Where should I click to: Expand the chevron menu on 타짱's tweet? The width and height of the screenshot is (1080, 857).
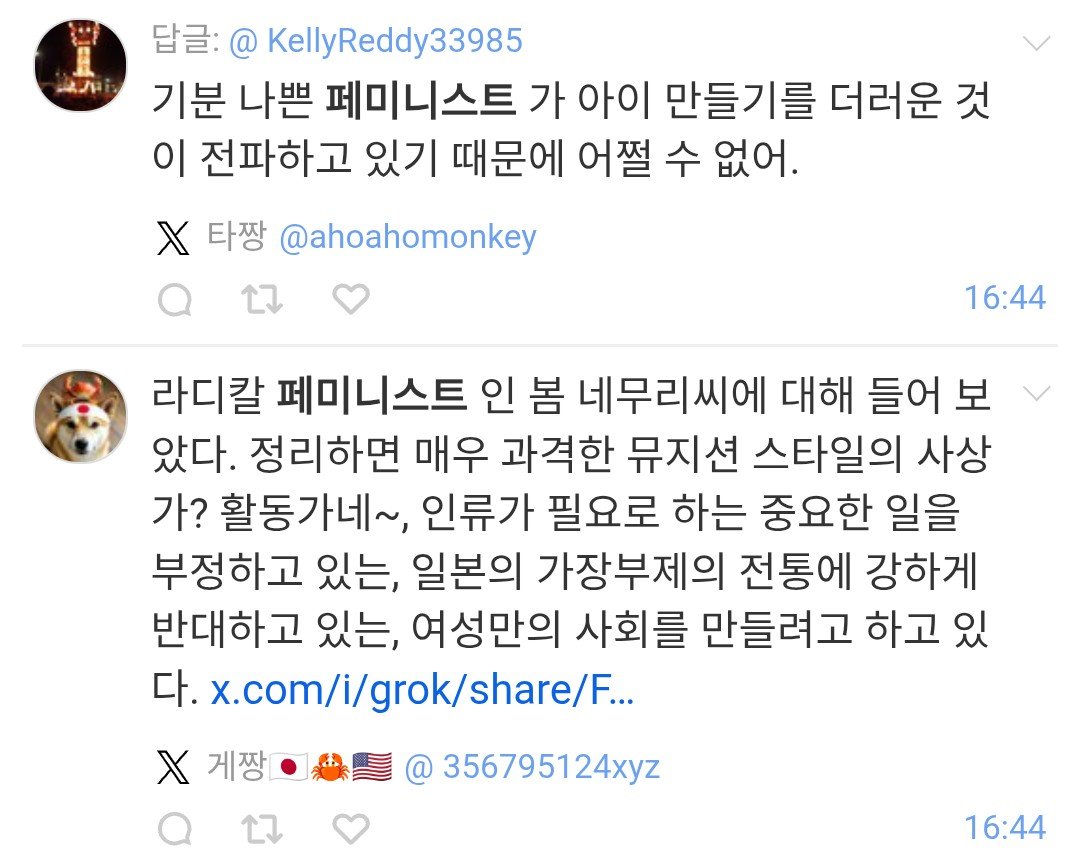coord(1038,43)
